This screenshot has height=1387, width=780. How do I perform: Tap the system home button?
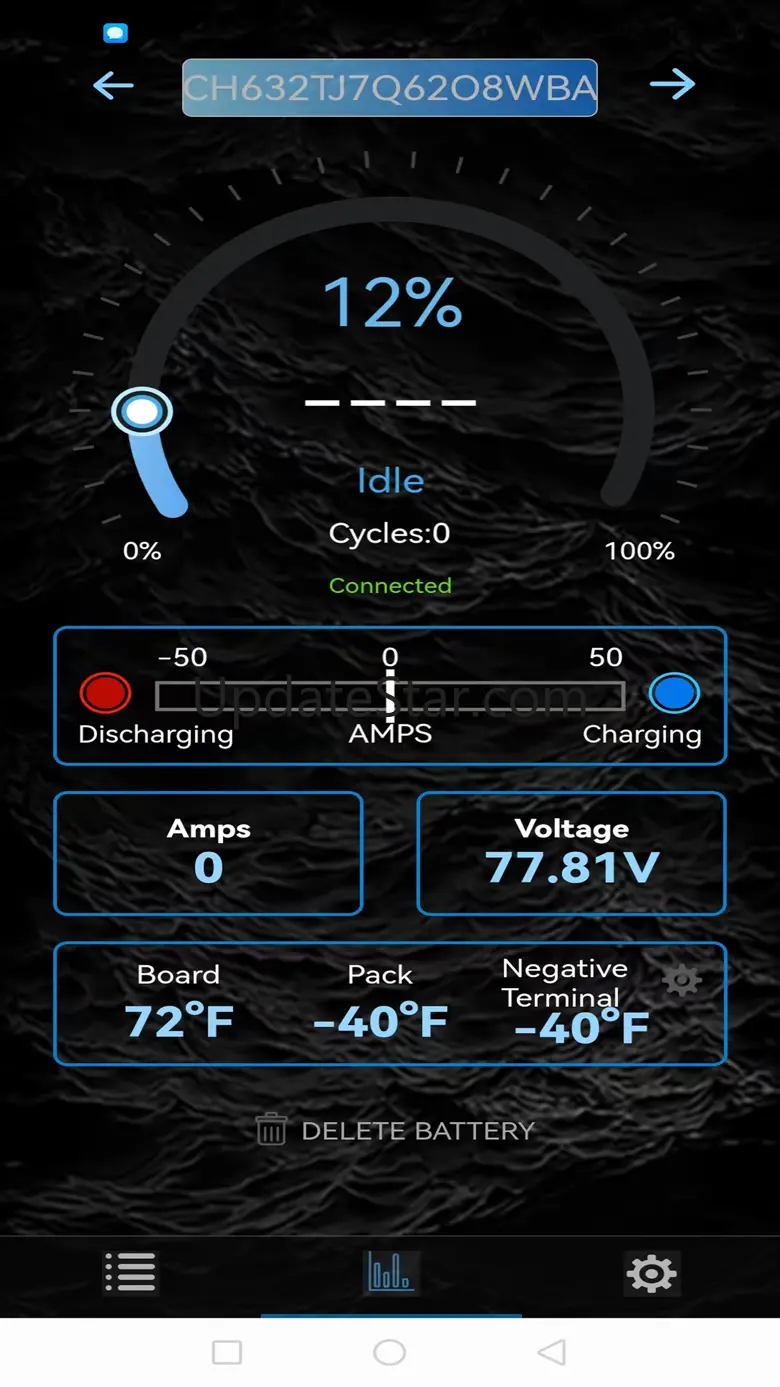coord(389,1352)
